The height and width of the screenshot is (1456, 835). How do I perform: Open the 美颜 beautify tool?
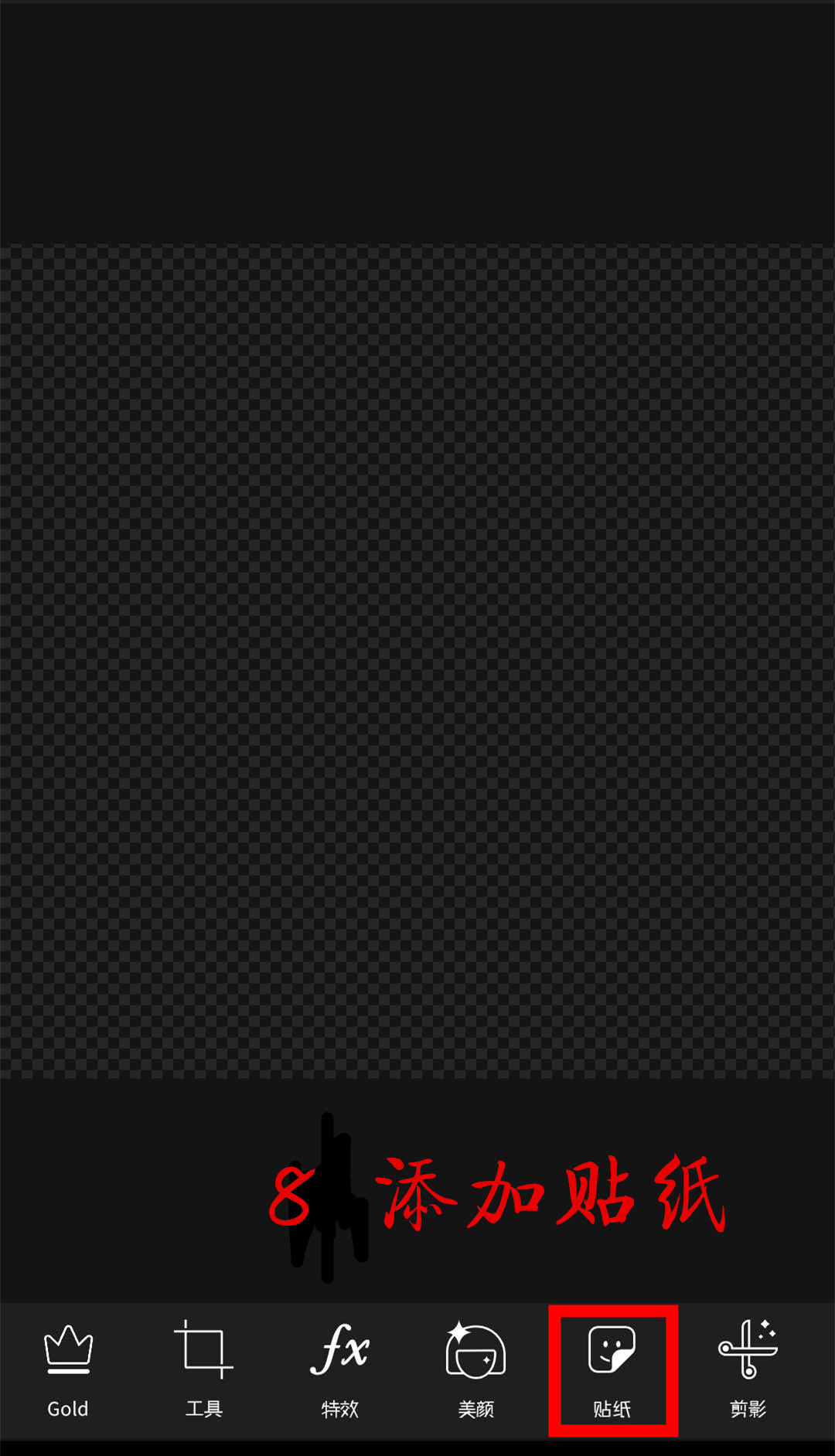click(476, 1369)
